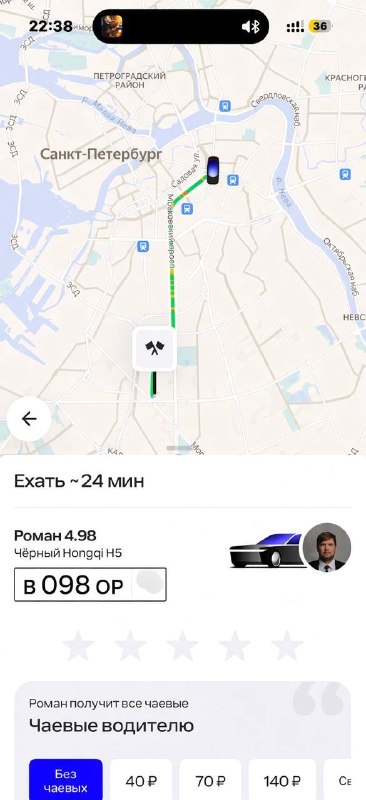Viewport: 366px width, 800px height.
Task: Rate the ride with five stars
Action: pyautogui.click(x=287, y=645)
